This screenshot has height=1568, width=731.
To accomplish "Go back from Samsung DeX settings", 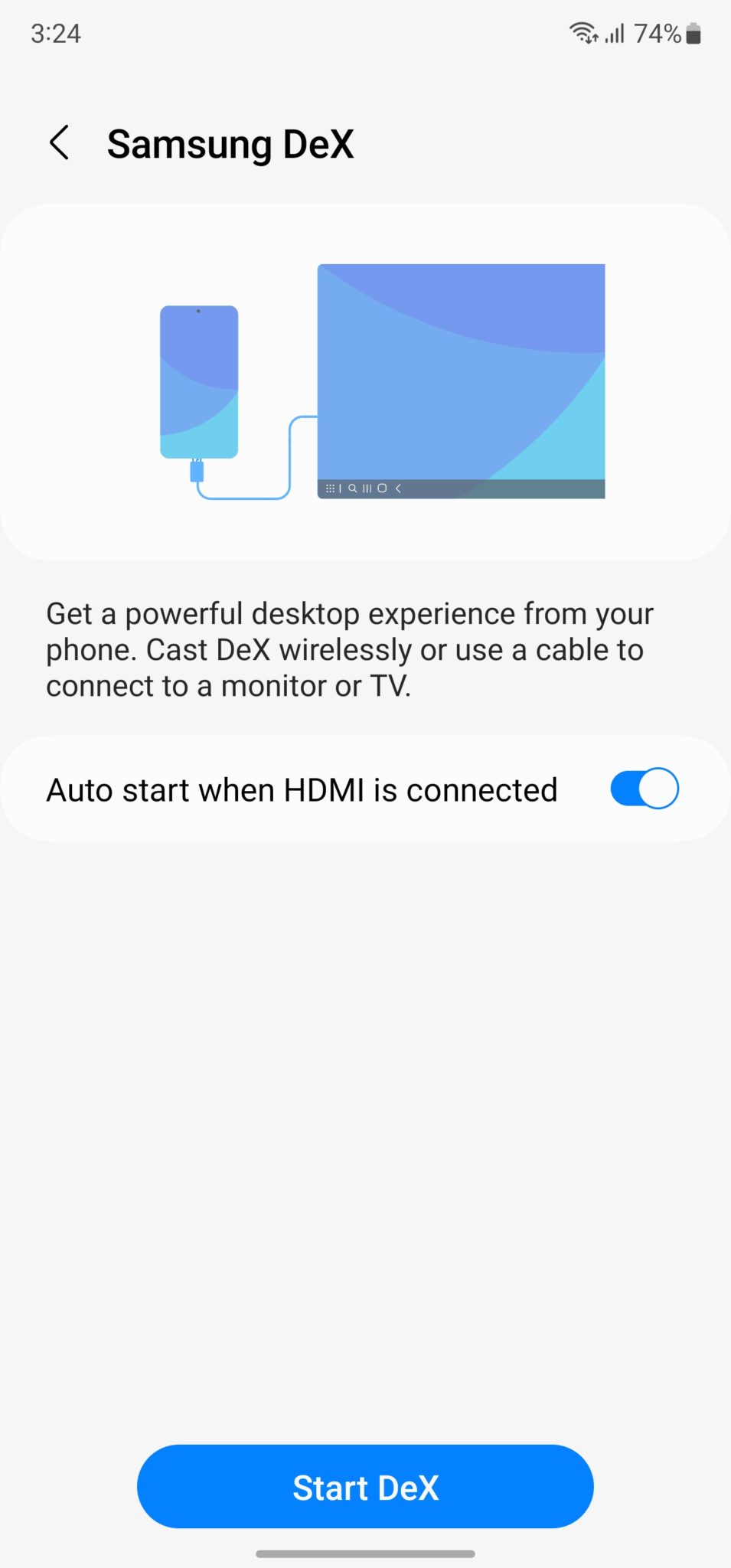I will [x=60, y=143].
